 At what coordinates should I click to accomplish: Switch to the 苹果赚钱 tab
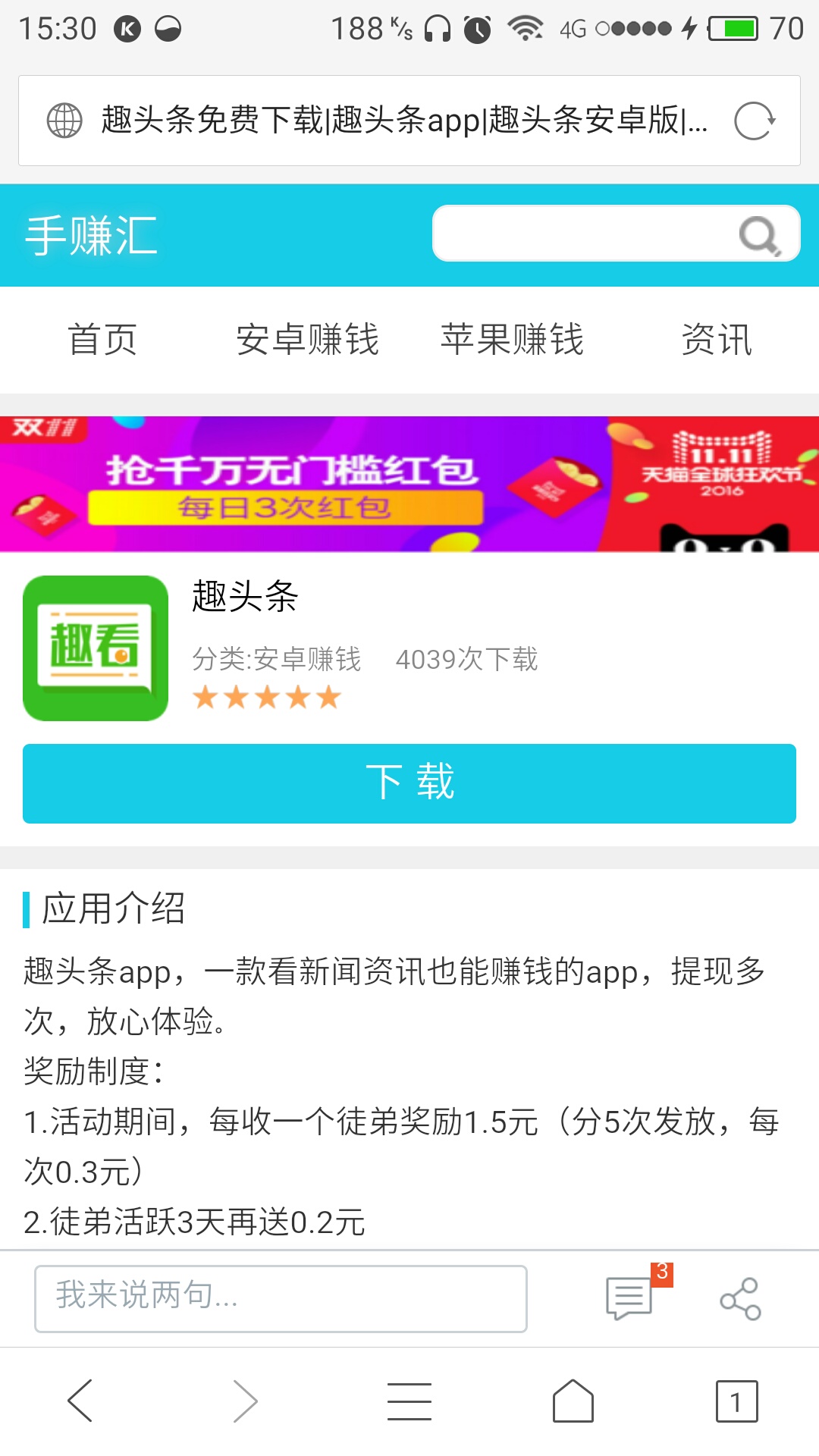[x=512, y=339]
